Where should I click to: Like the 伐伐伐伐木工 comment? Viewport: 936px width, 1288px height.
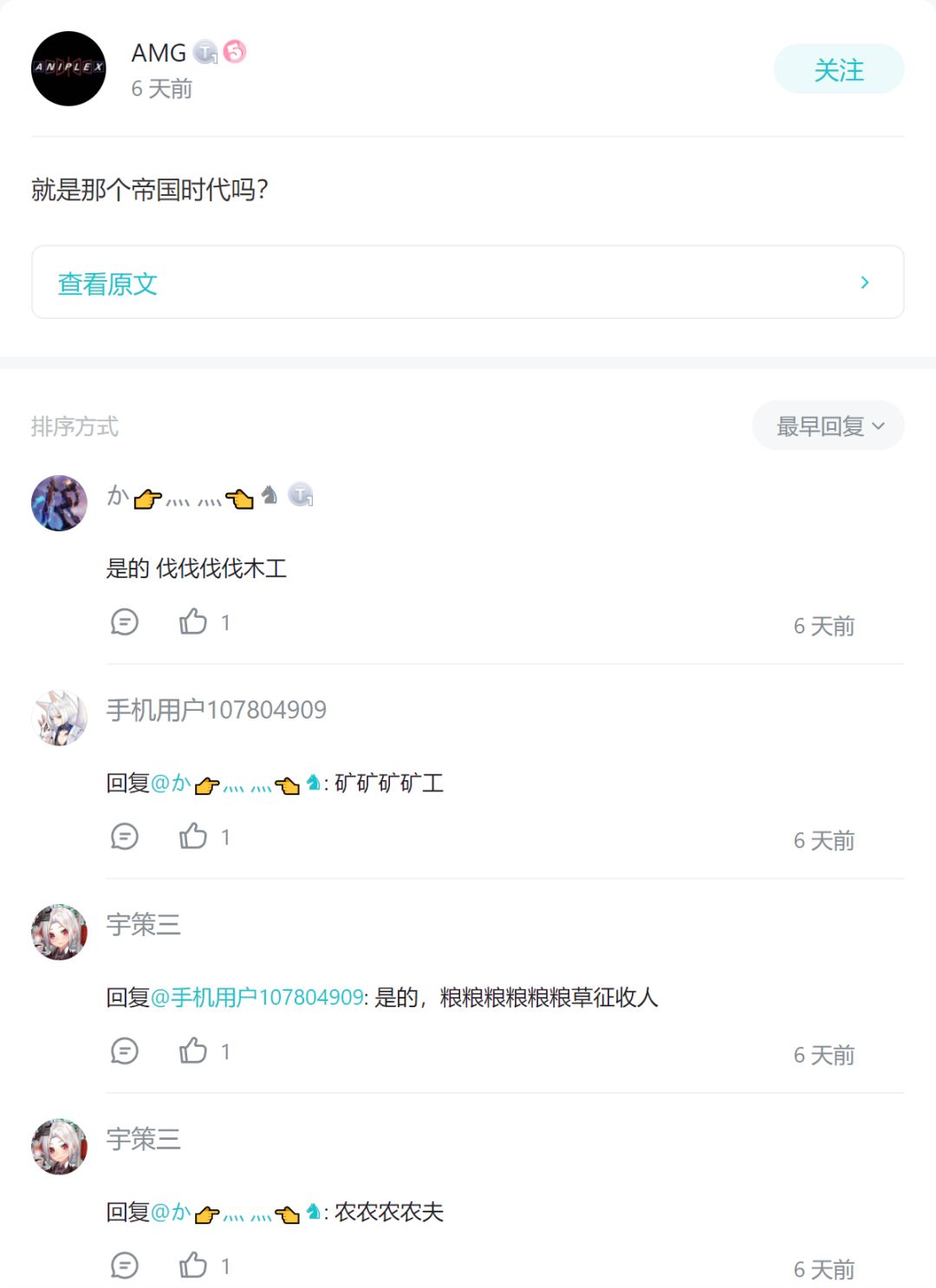[193, 621]
